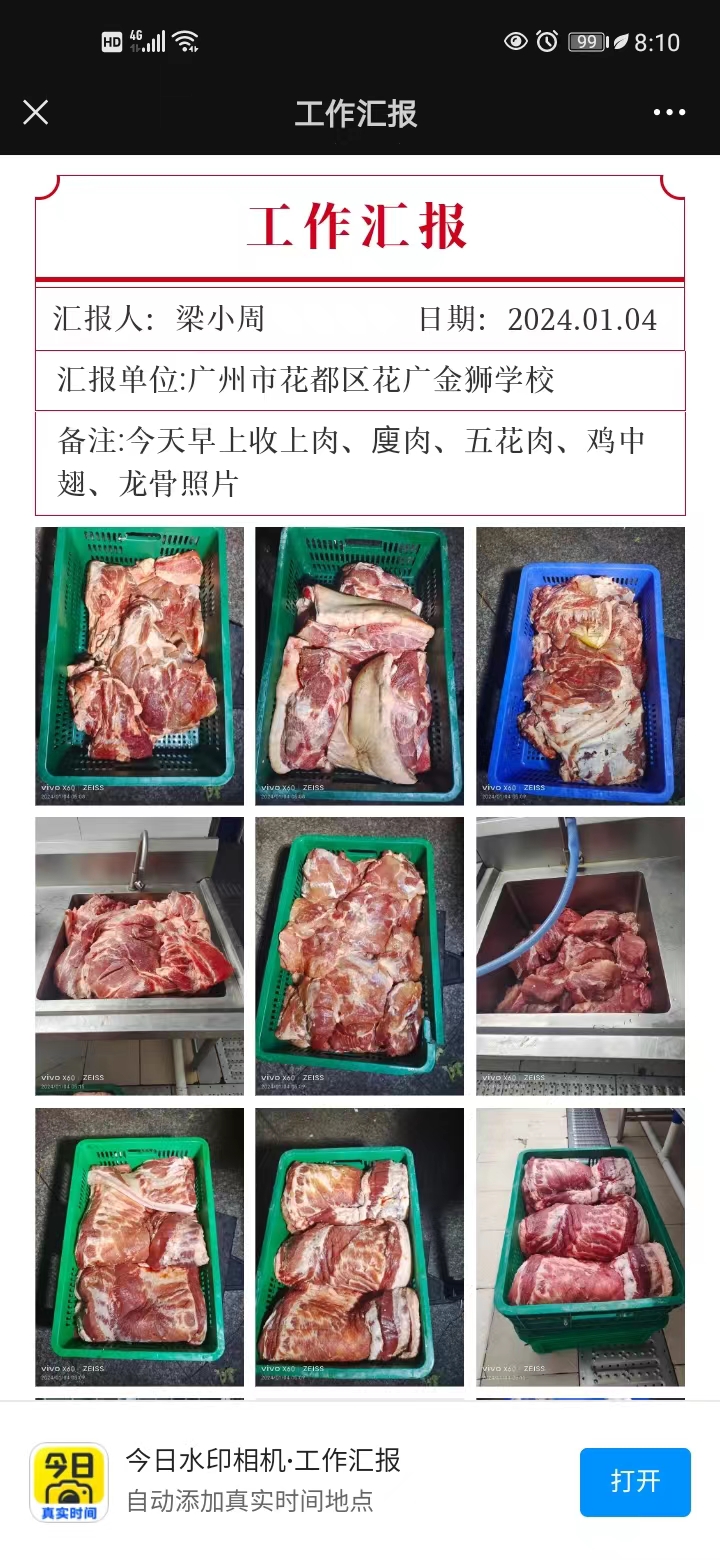Open the sink photo with the blue hose
The width and height of the screenshot is (720, 1560).
point(580,955)
